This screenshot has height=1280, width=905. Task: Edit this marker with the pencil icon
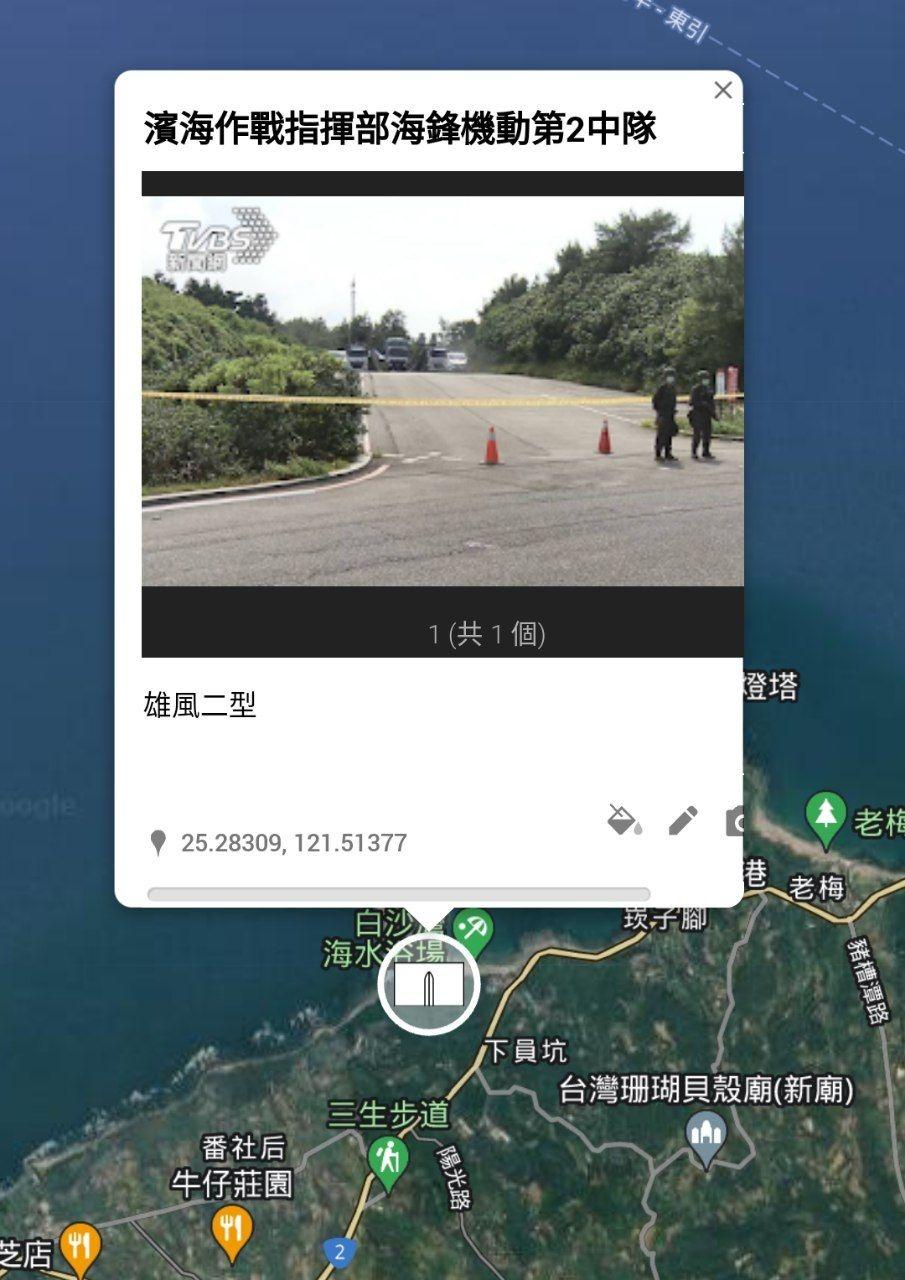(683, 821)
